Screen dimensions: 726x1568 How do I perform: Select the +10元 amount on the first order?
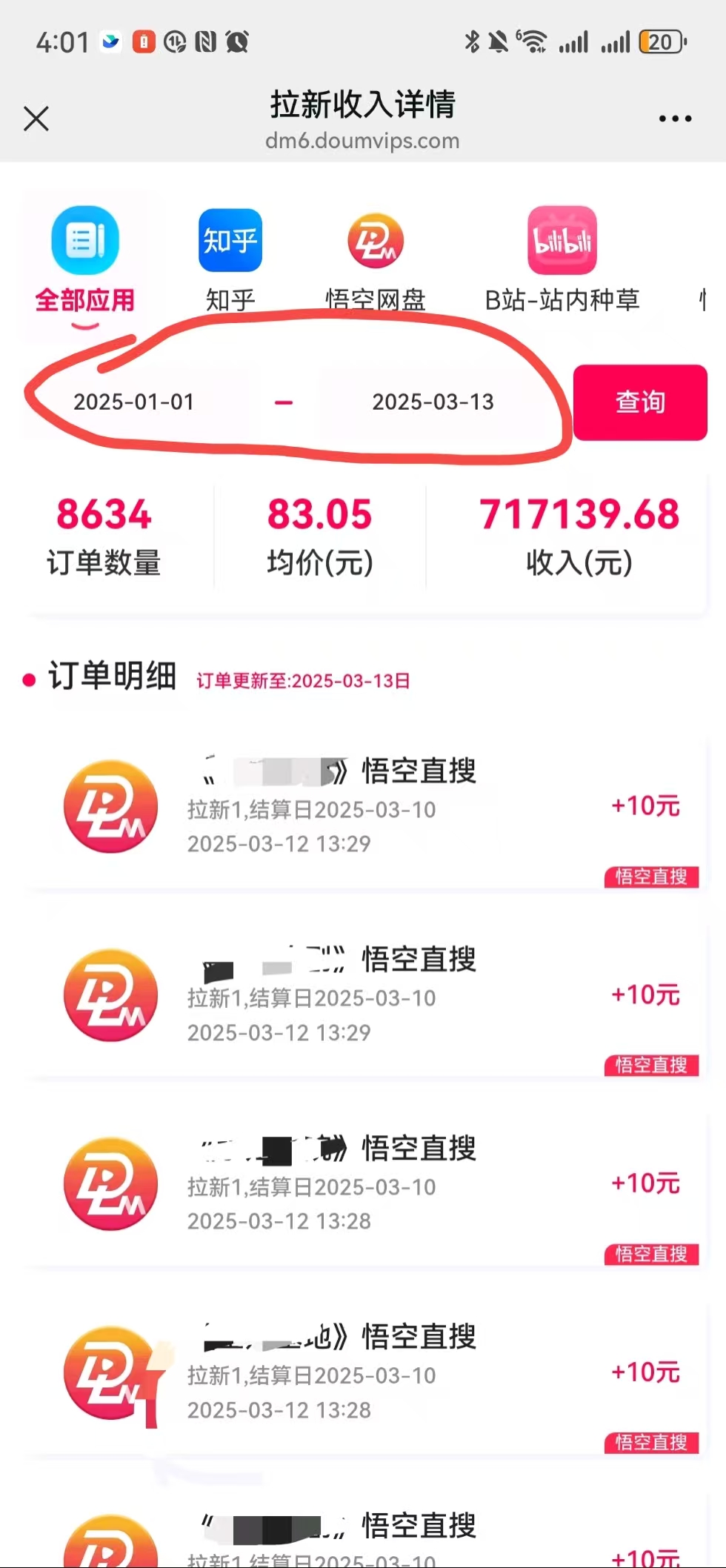[645, 806]
